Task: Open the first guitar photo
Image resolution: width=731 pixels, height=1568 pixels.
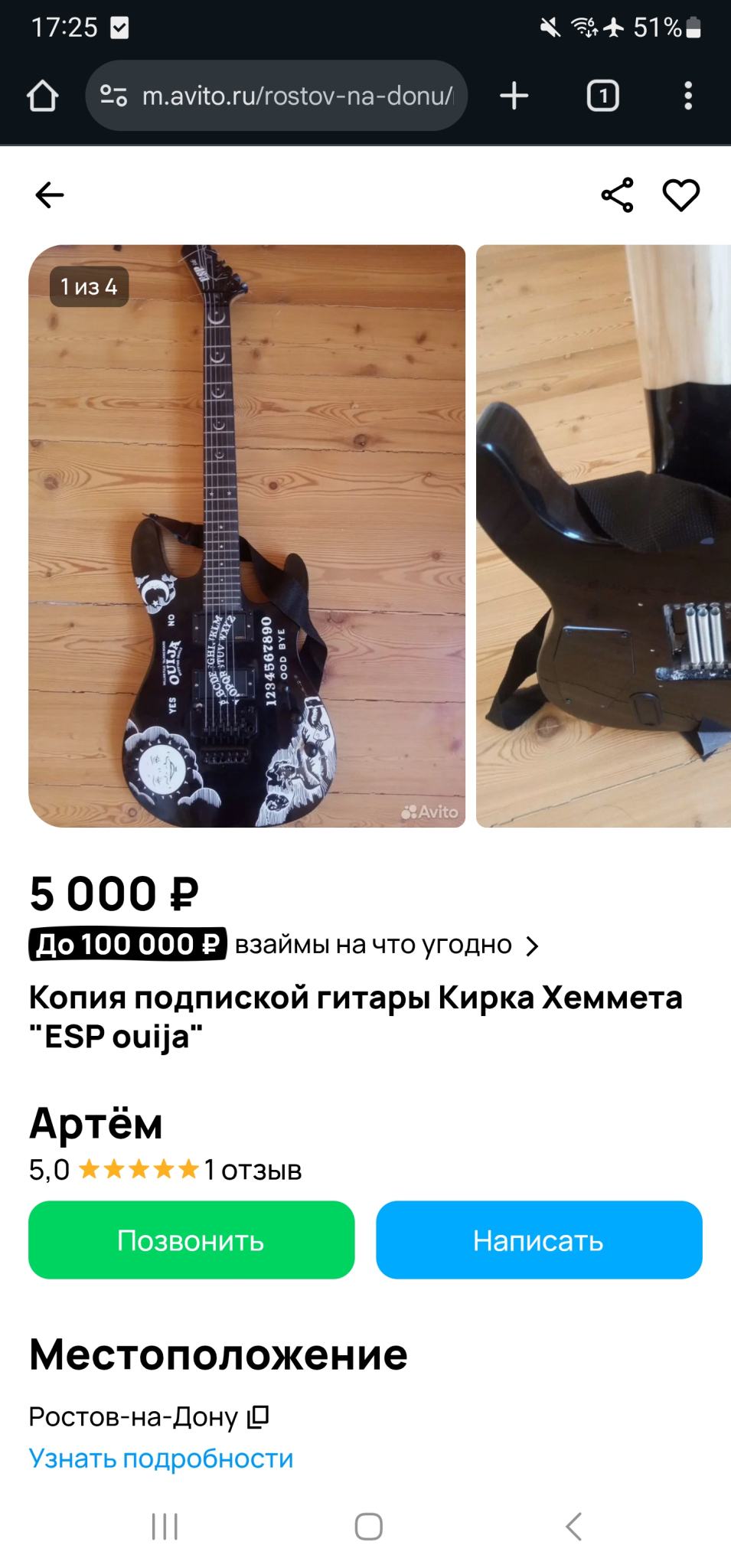Action: [x=246, y=536]
